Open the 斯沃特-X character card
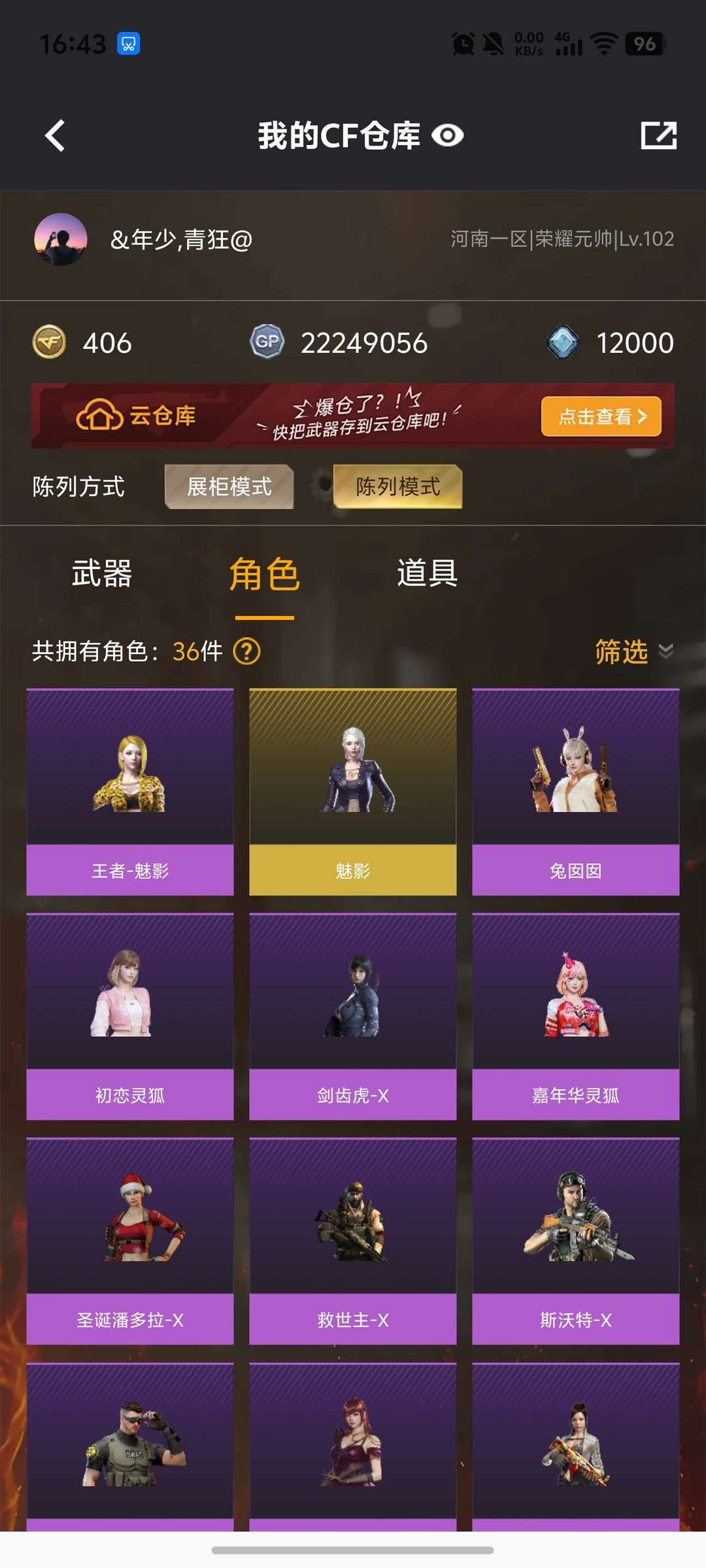The image size is (706, 1568). [575, 1241]
